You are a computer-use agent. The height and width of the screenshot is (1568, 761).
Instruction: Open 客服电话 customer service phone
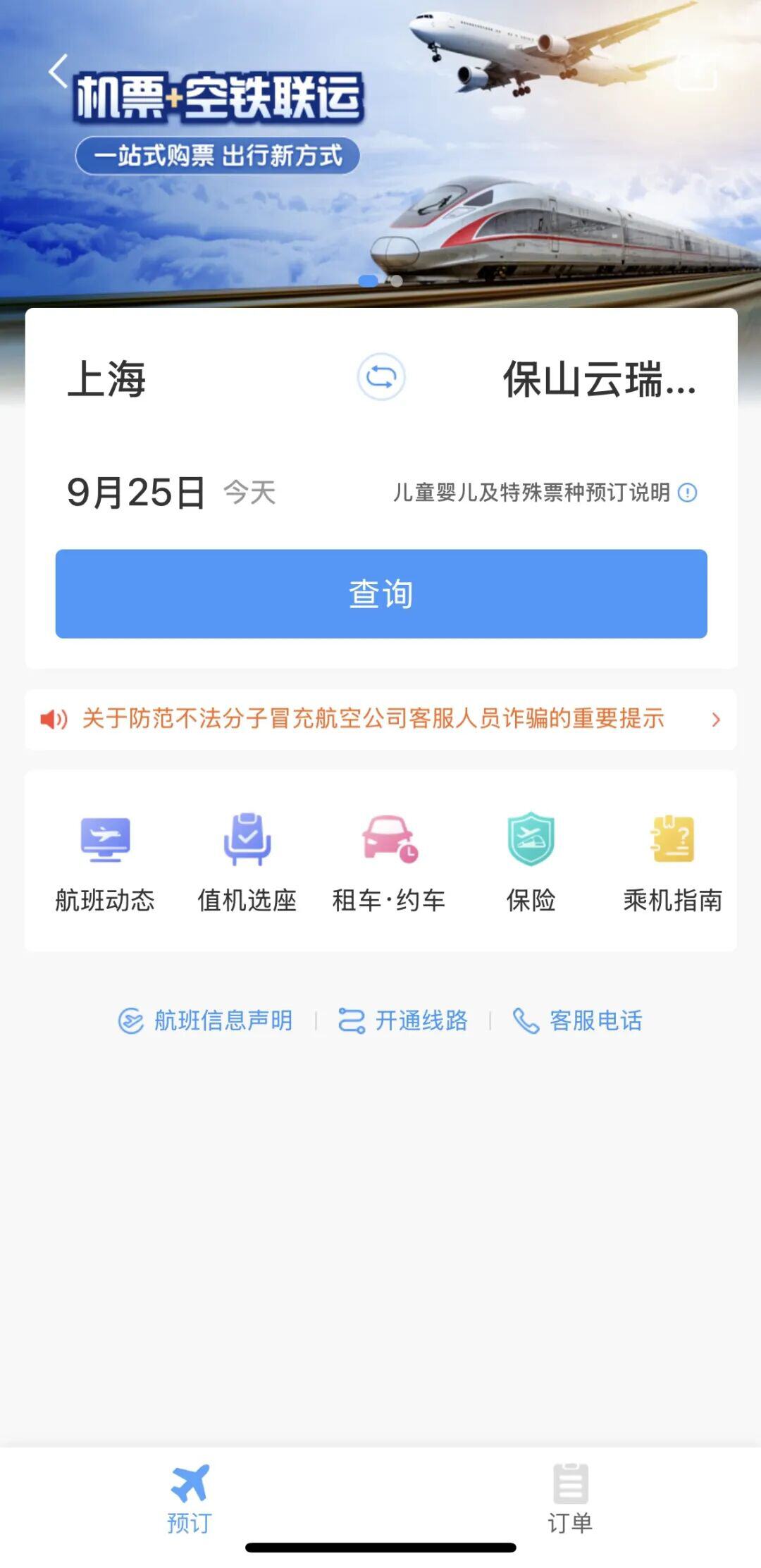click(578, 1020)
